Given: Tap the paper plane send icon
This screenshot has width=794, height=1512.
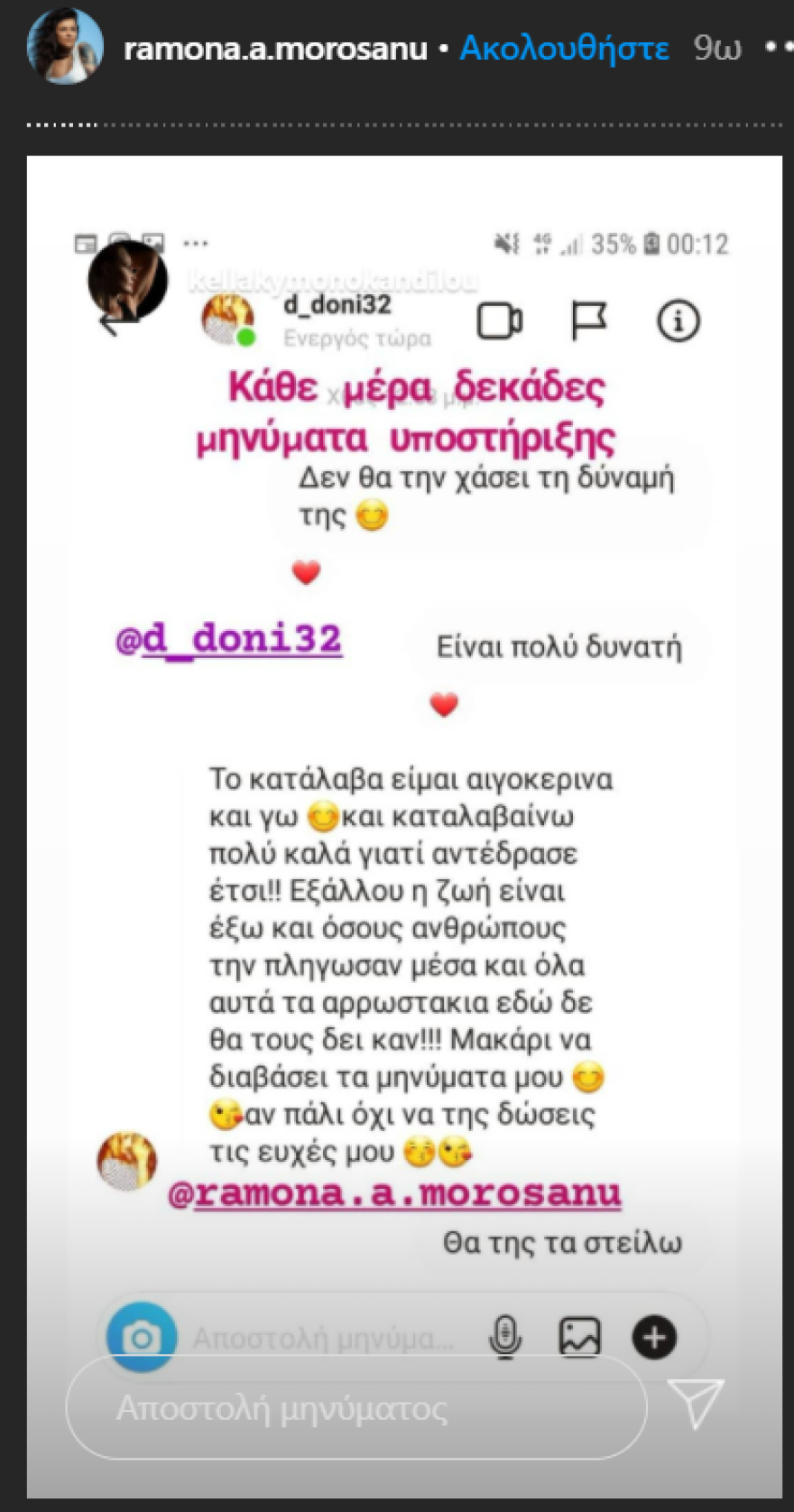Looking at the screenshot, I should [696, 1406].
